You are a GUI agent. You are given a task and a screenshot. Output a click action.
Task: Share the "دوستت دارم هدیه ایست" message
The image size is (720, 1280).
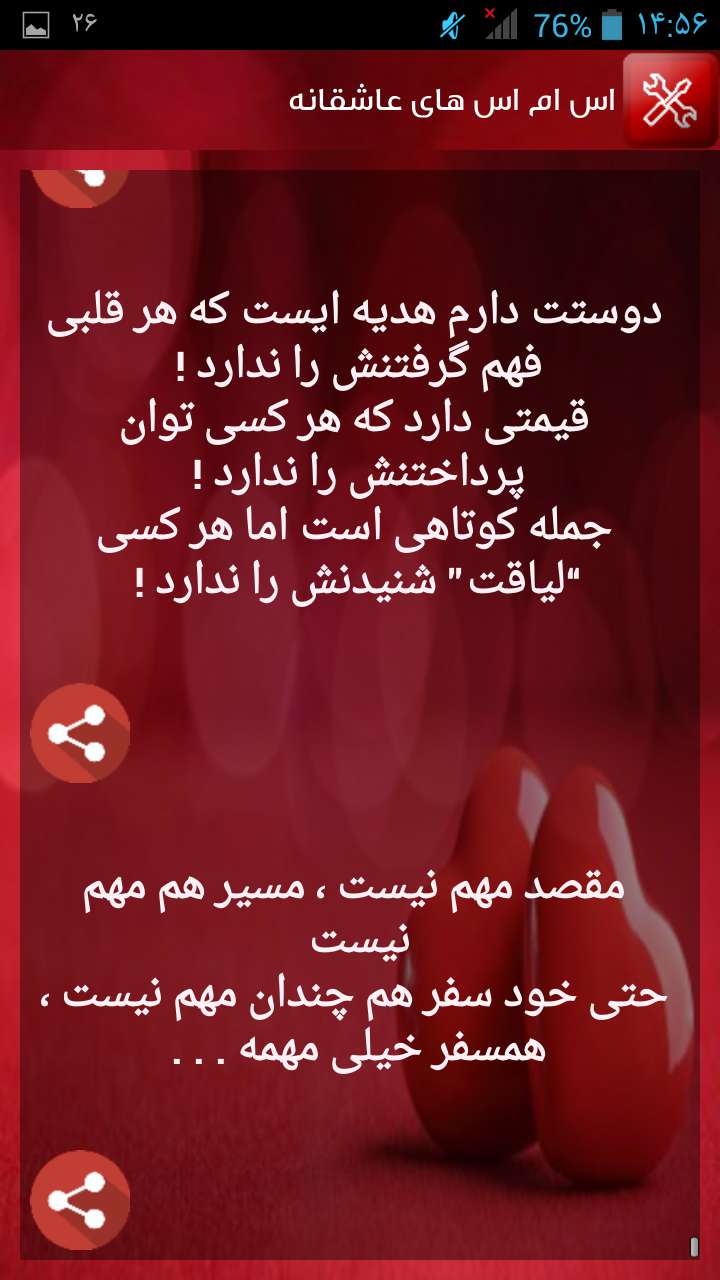pos(80,733)
